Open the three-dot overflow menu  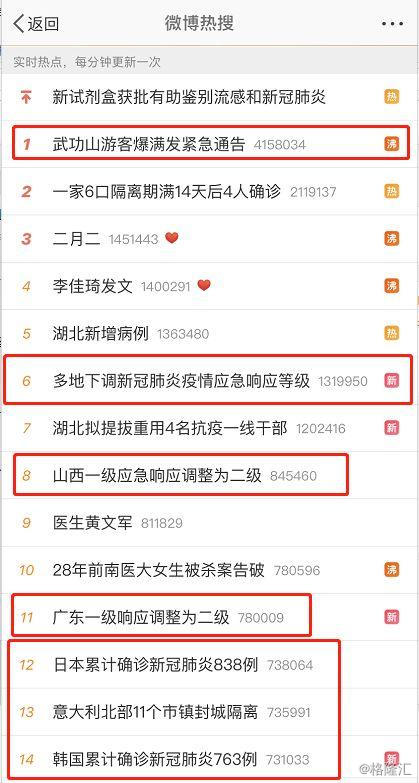tap(392, 23)
